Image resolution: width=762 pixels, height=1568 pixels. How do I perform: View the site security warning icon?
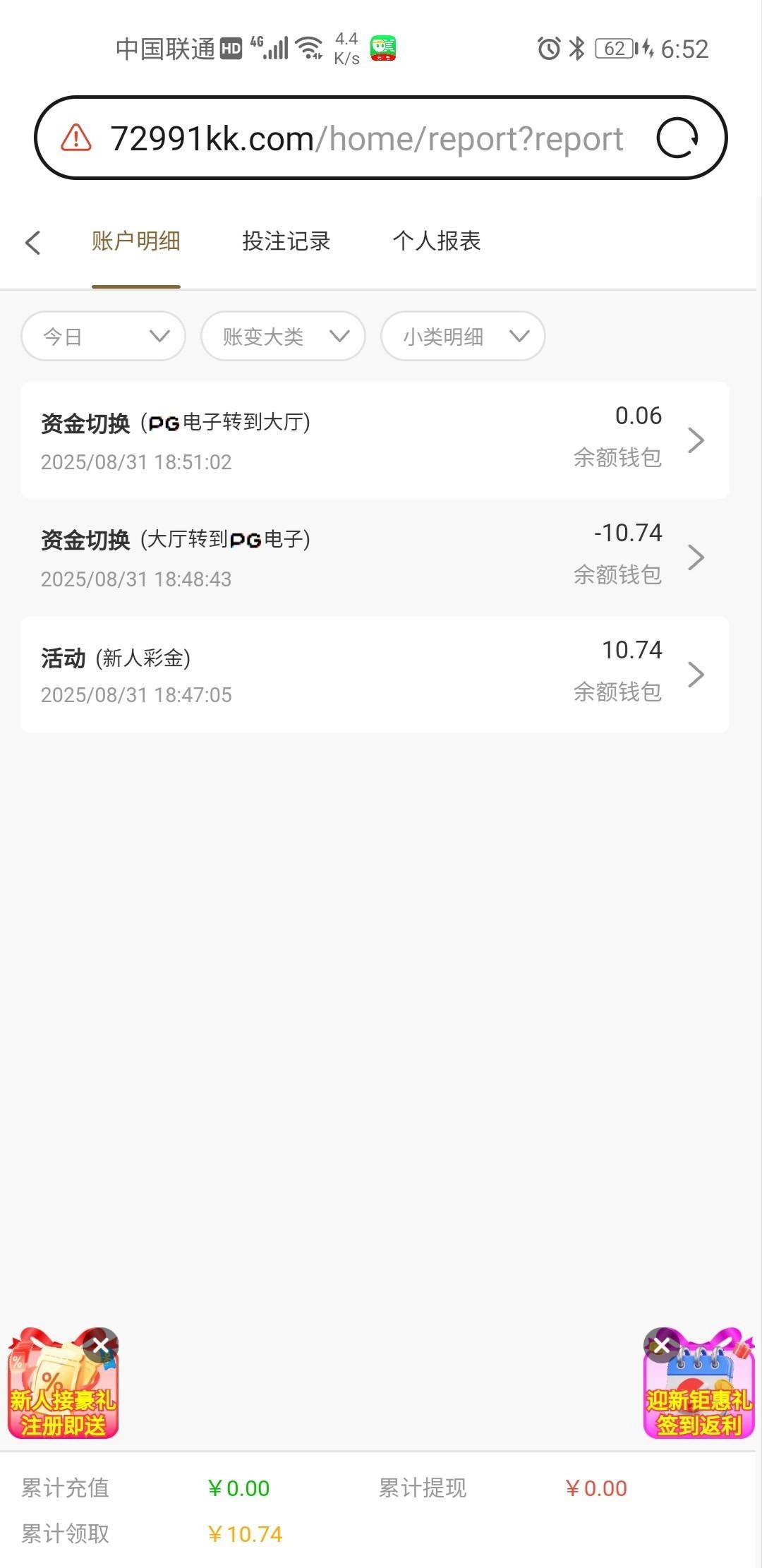click(x=76, y=138)
